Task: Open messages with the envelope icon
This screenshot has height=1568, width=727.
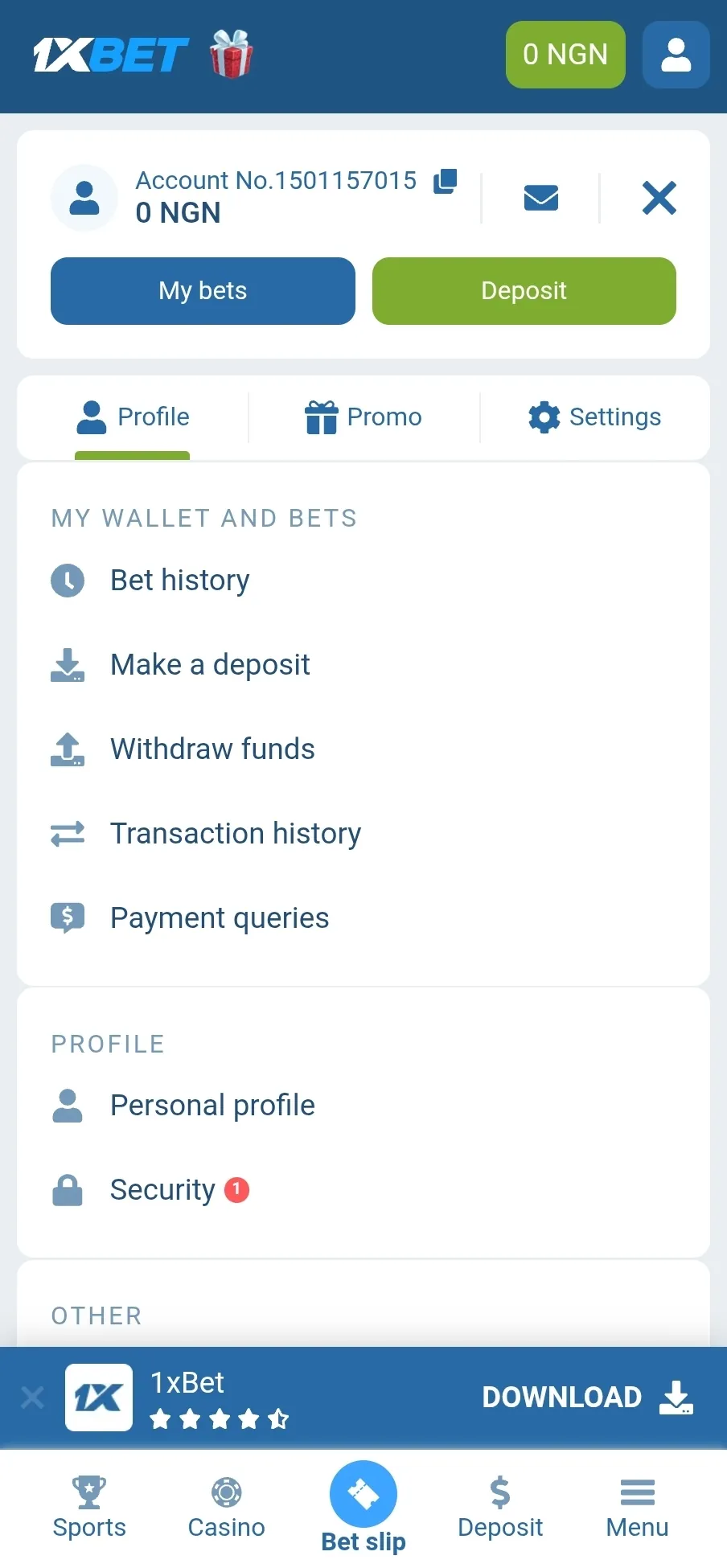Action: point(540,198)
